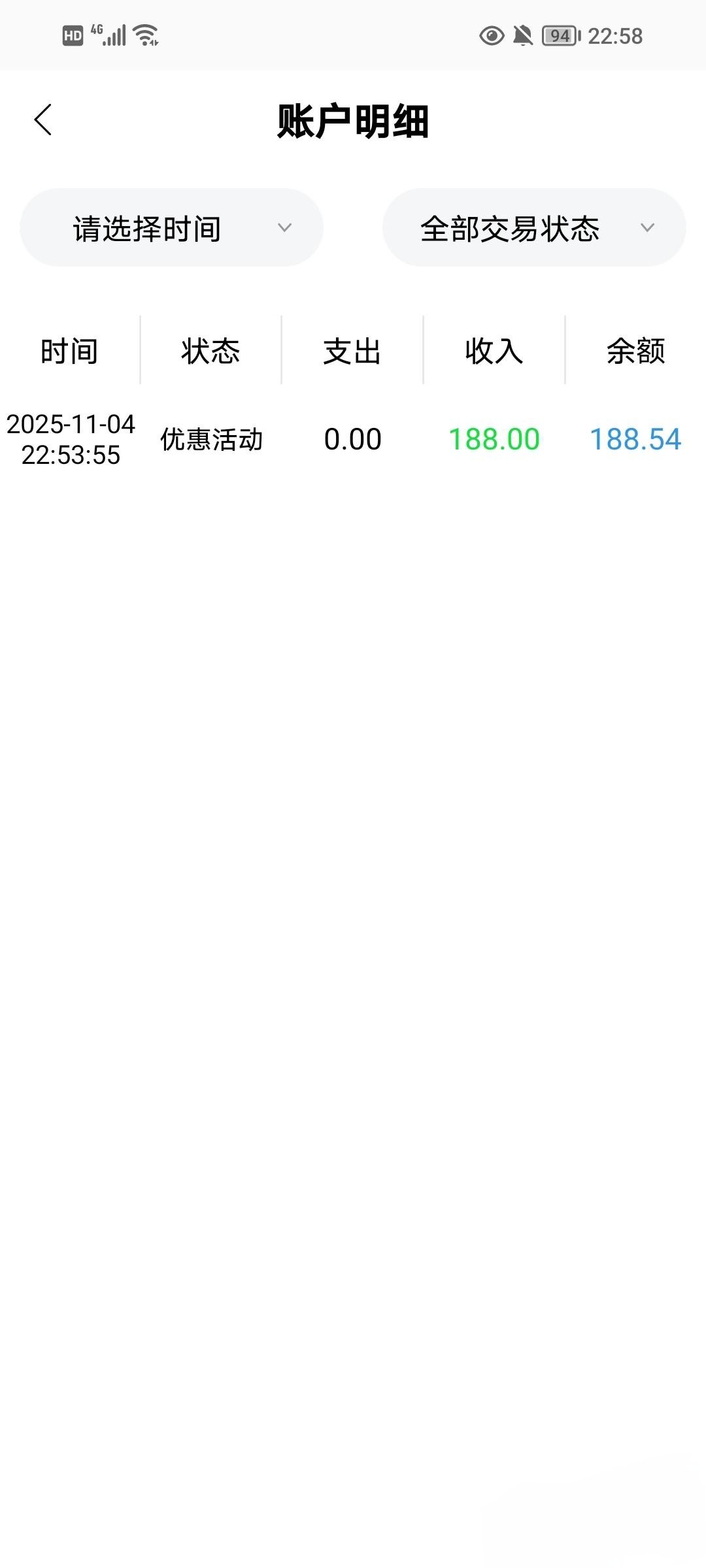The image size is (706, 1568).
Task: Go back from the 账户明细 page
Action: point(43,120)
